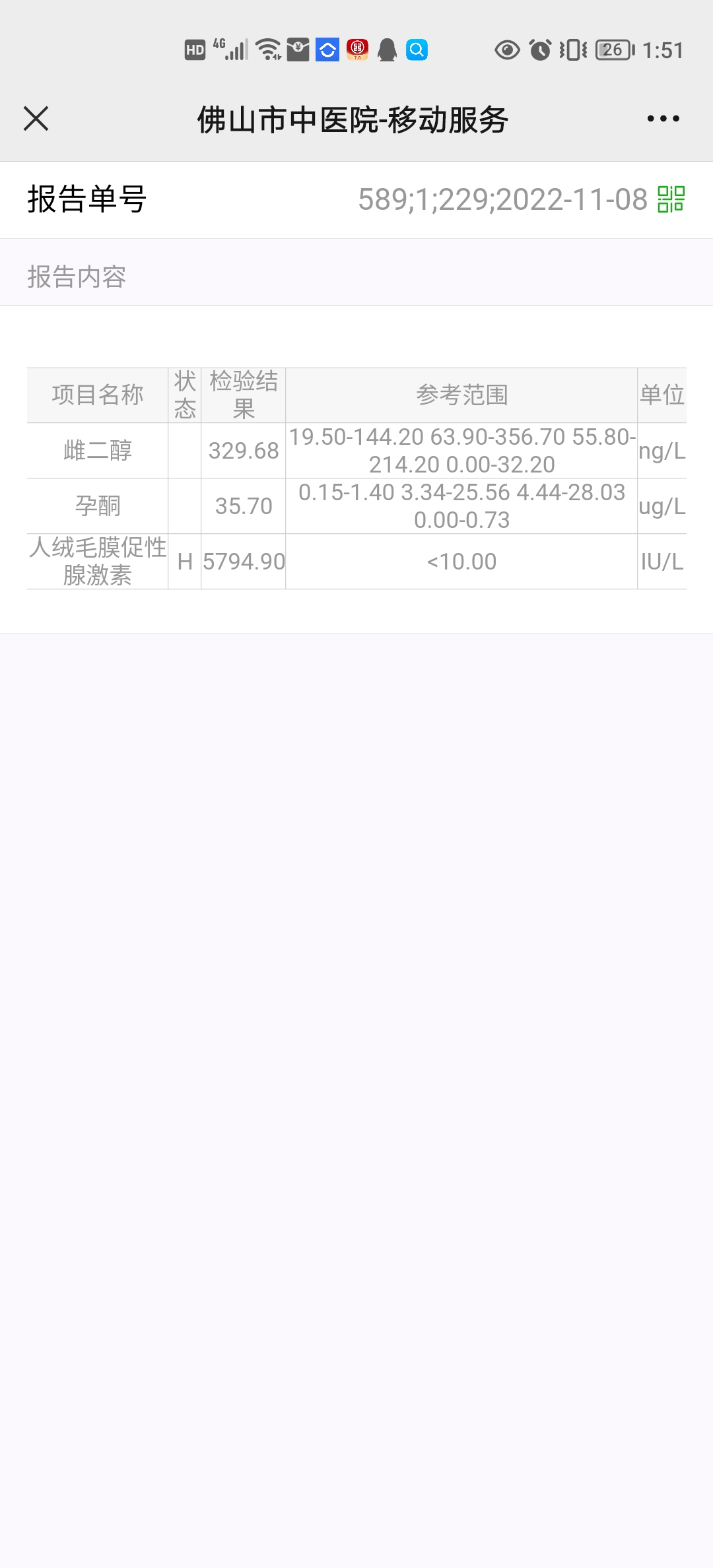The height and width of the screenshot is (1568, 713).
Task: Tap the time display 1:51 in status bar
Action: [x=663, y=49]
